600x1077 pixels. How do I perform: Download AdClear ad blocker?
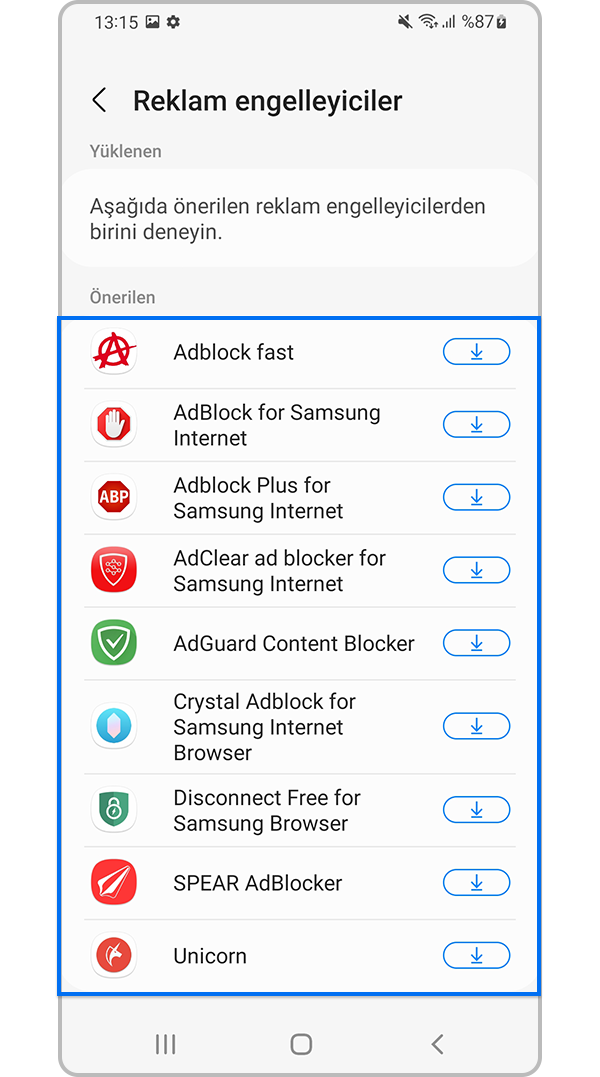point(476,571)
